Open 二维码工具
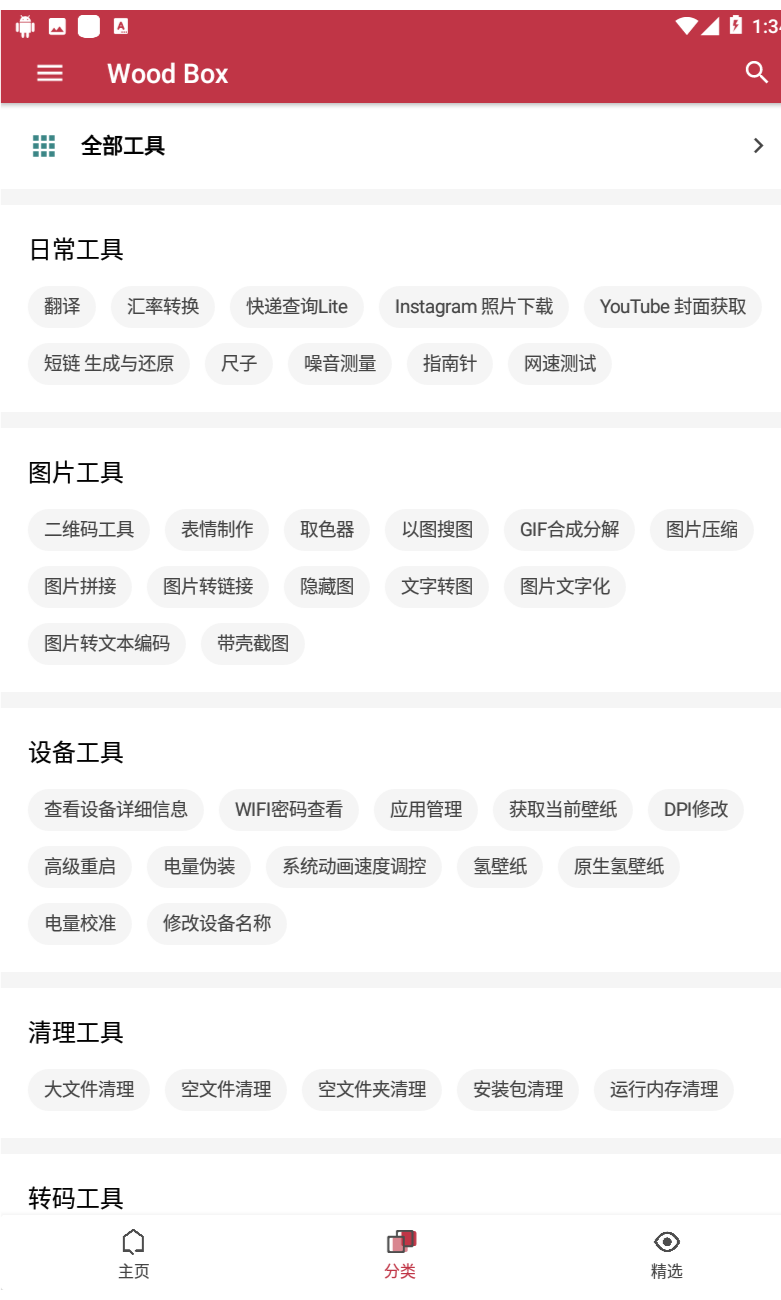 tap(89, 530)
